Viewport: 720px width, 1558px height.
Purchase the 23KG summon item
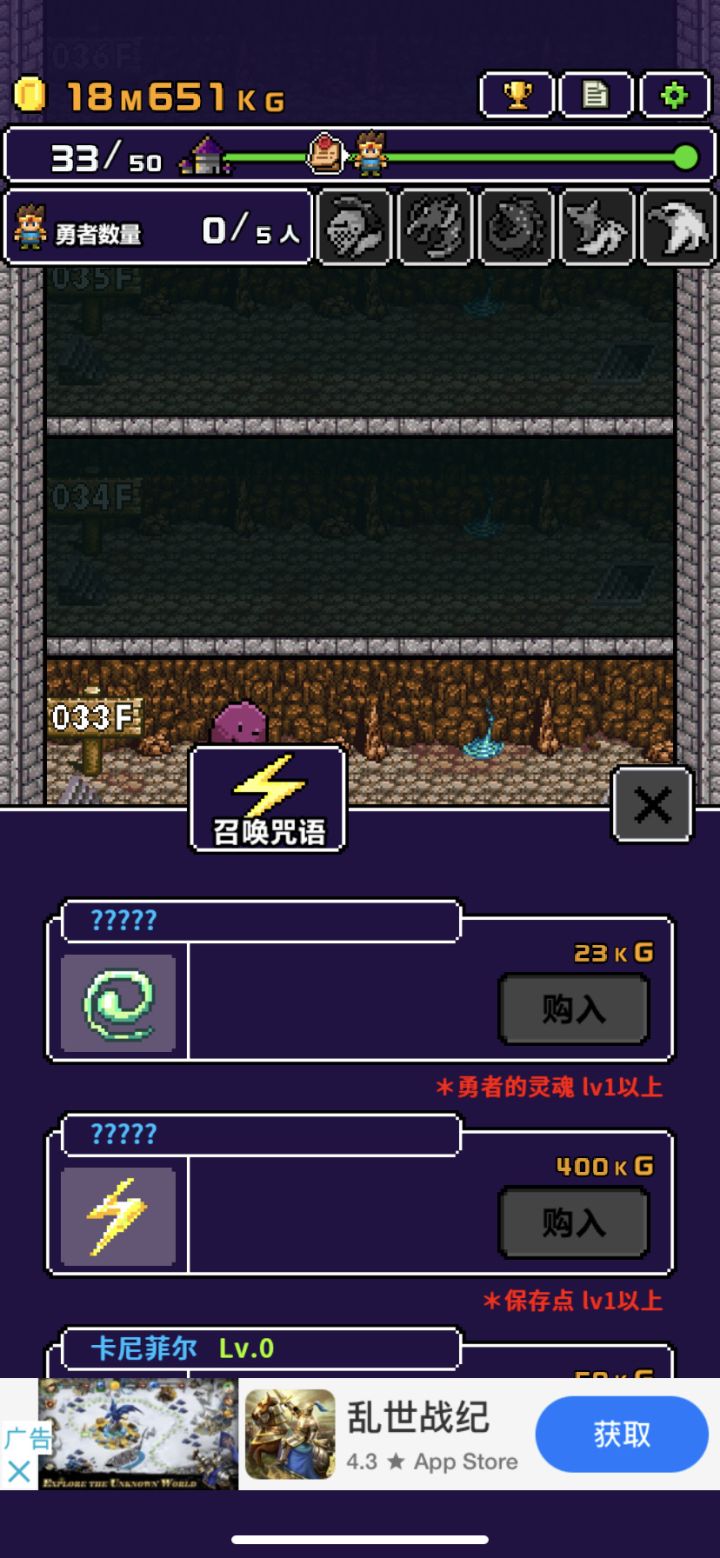click(x=572, y=1009)
